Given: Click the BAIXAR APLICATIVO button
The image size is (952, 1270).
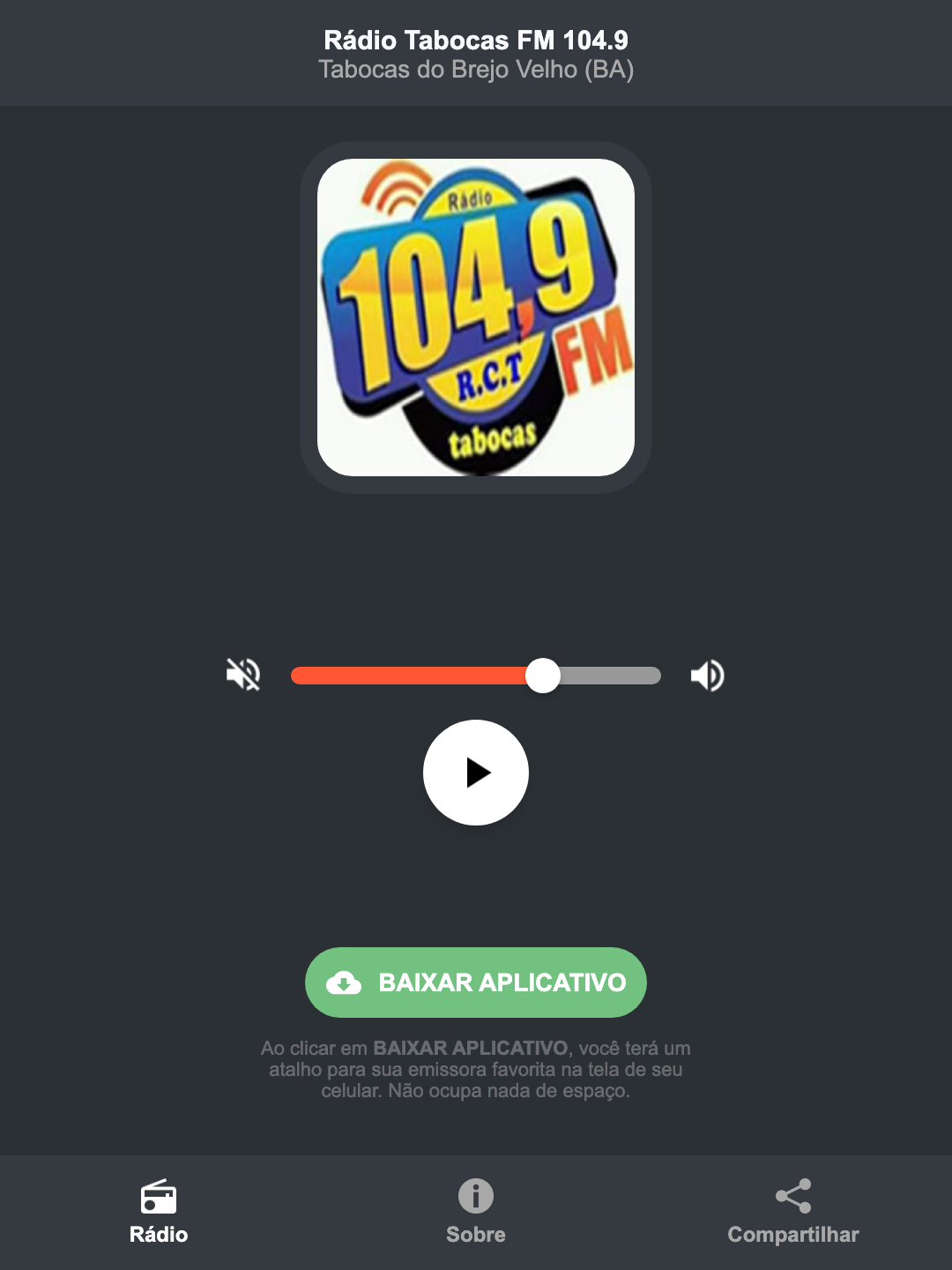Looking at the screenshot, I should tap(475, 982).
